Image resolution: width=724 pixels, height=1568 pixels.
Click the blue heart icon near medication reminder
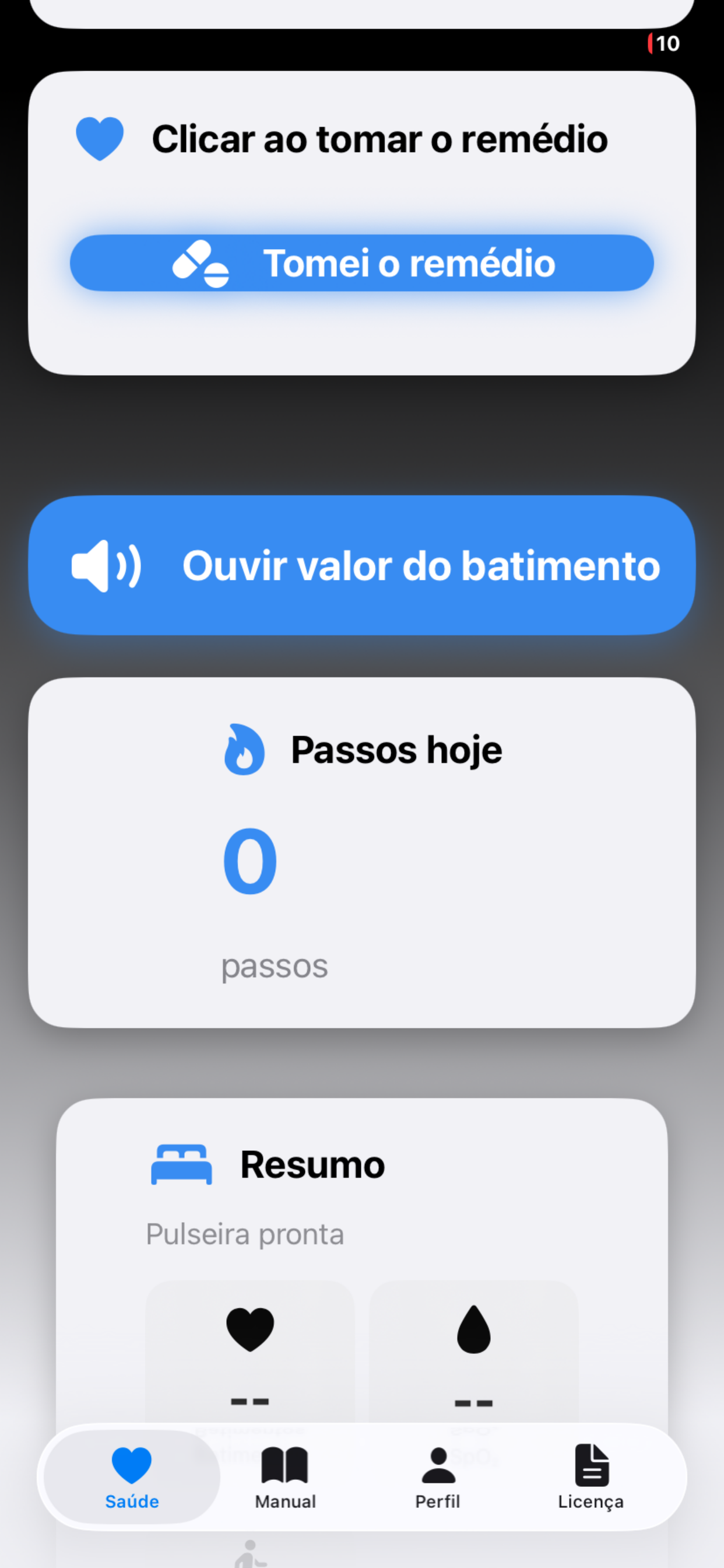(x=99, y=139)
